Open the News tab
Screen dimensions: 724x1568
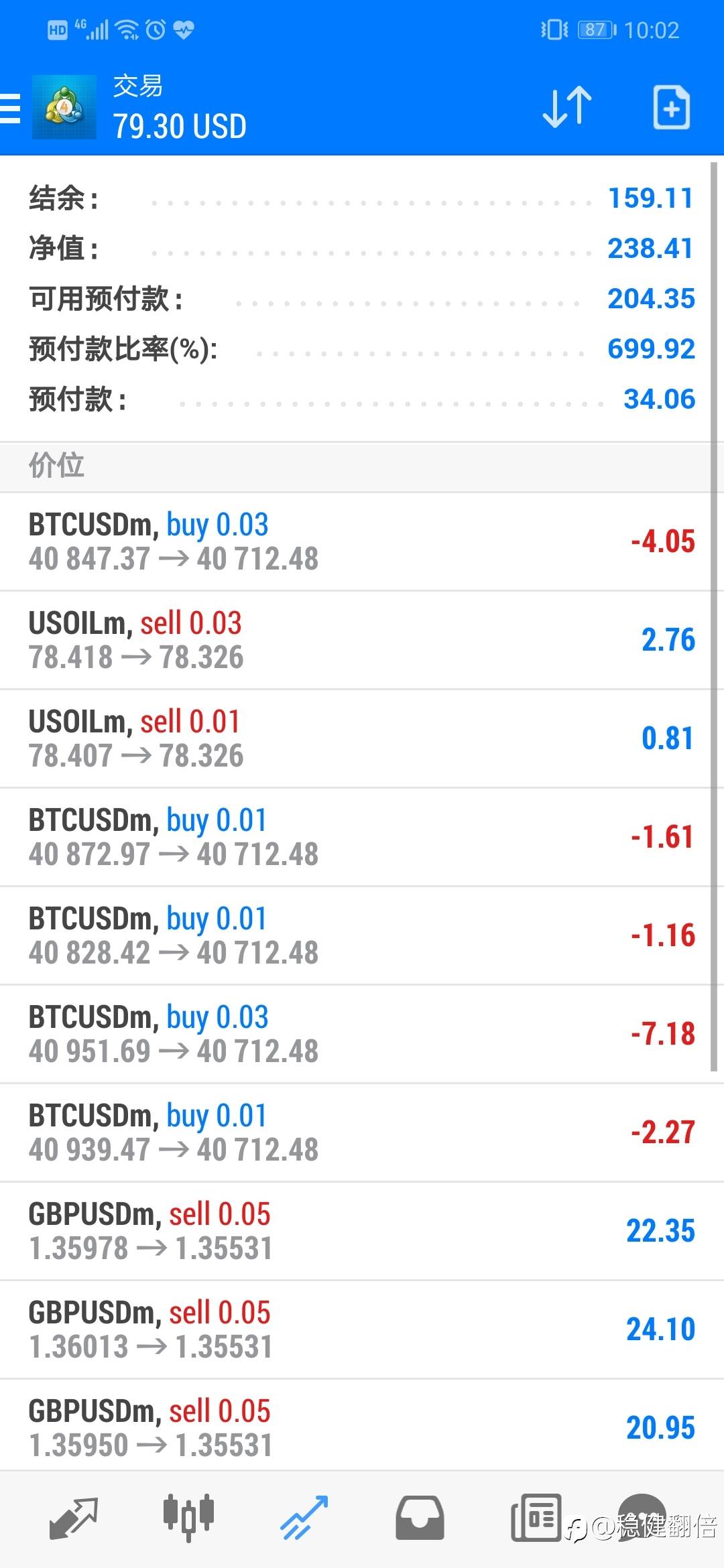tap(536, 1518)
